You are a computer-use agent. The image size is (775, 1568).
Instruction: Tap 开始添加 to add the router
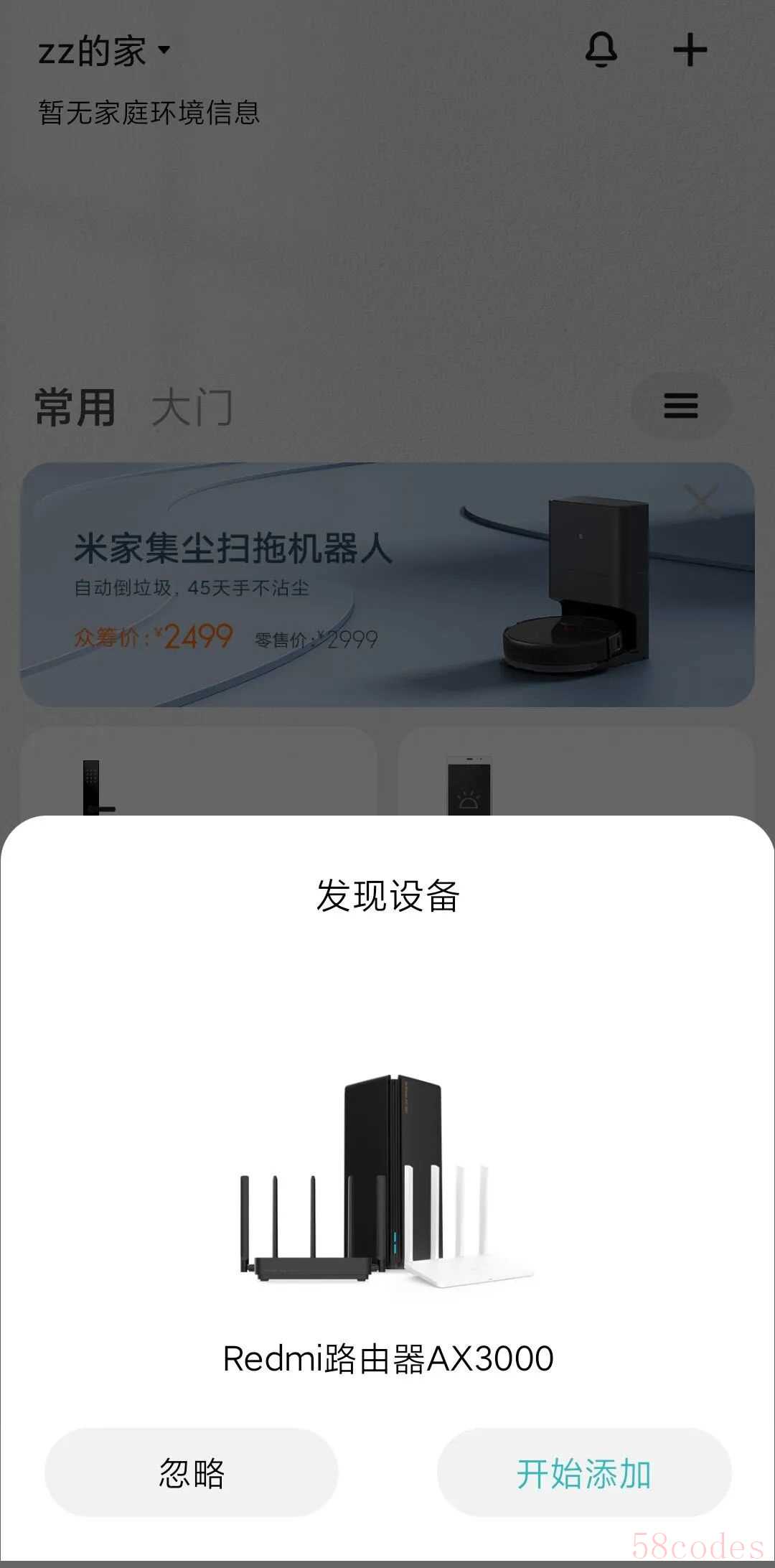[x=583, y=1474]
